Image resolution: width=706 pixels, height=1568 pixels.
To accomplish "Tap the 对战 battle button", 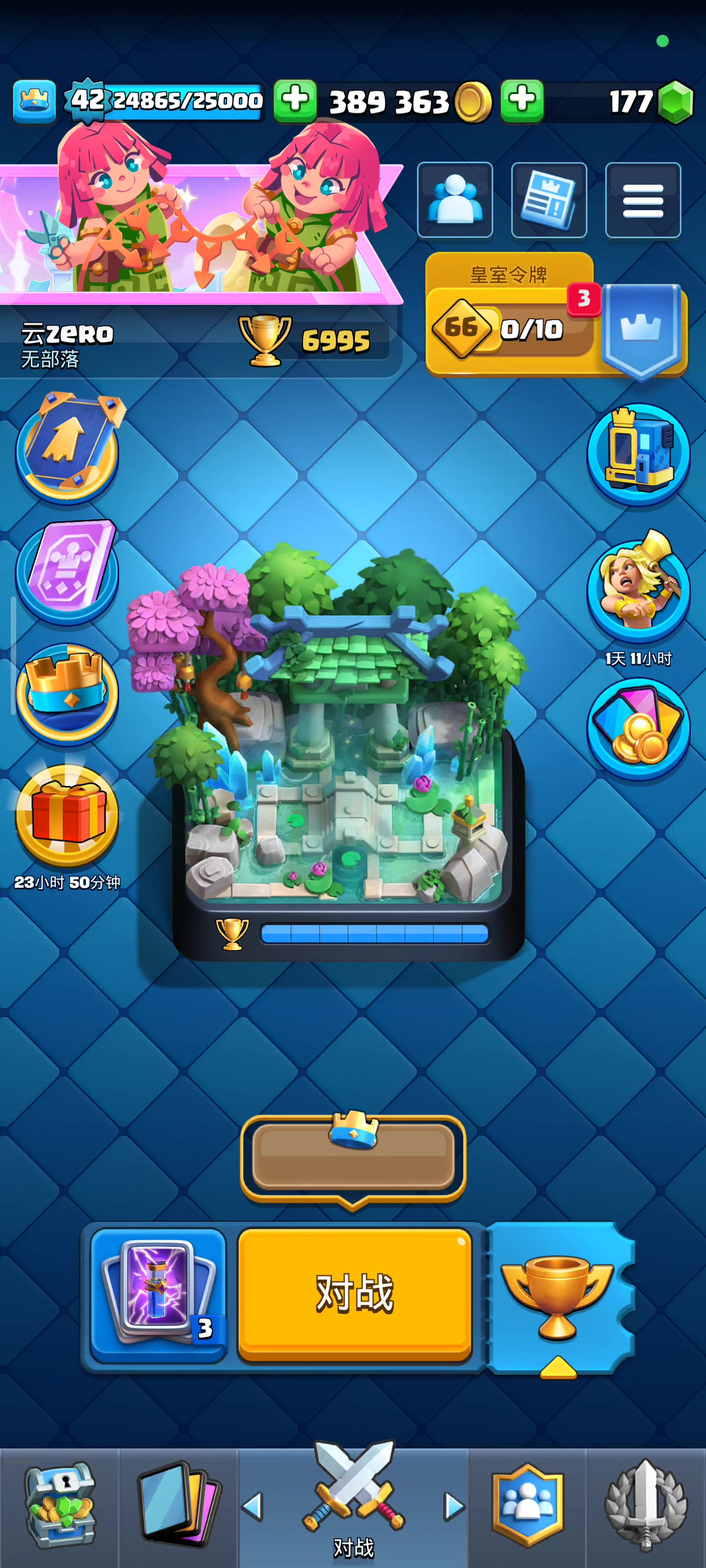I will (354, 1294).
